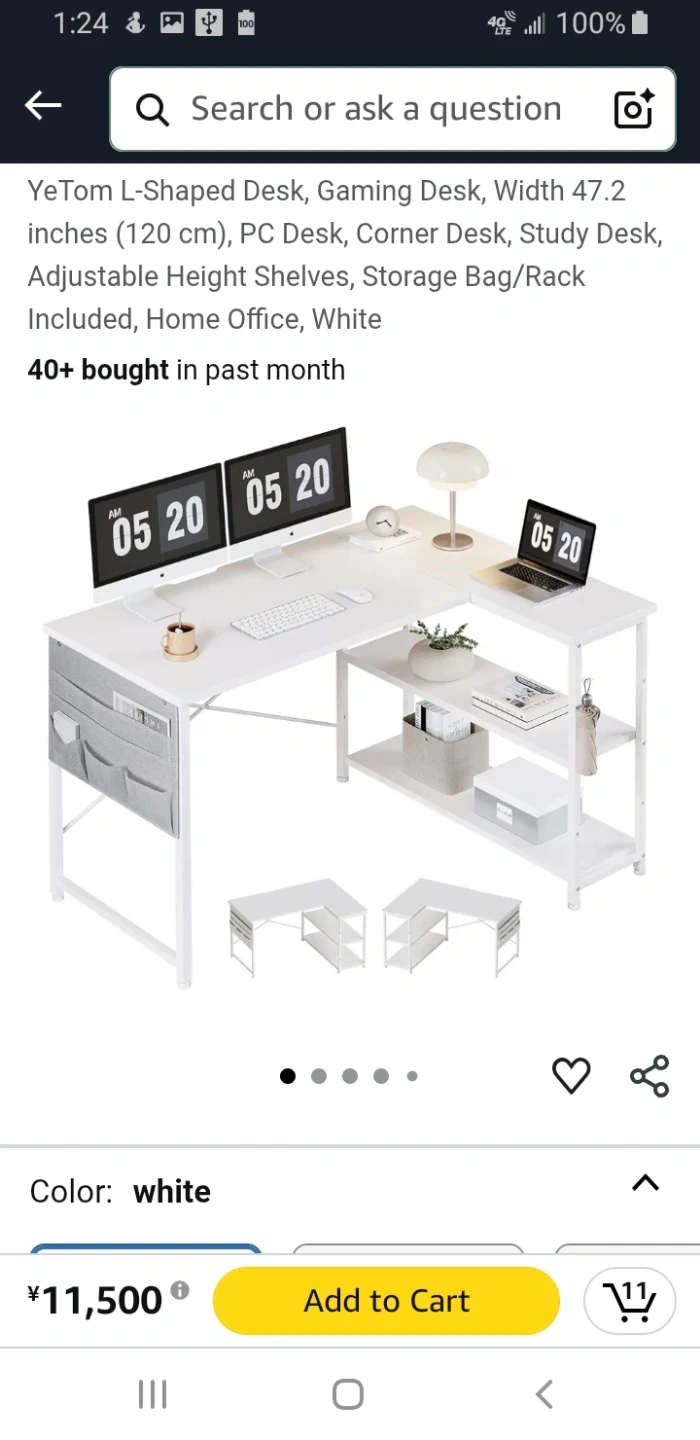700x1440 pixels.
Task: Show price info next to ¥11,500
Action: 180,1291
